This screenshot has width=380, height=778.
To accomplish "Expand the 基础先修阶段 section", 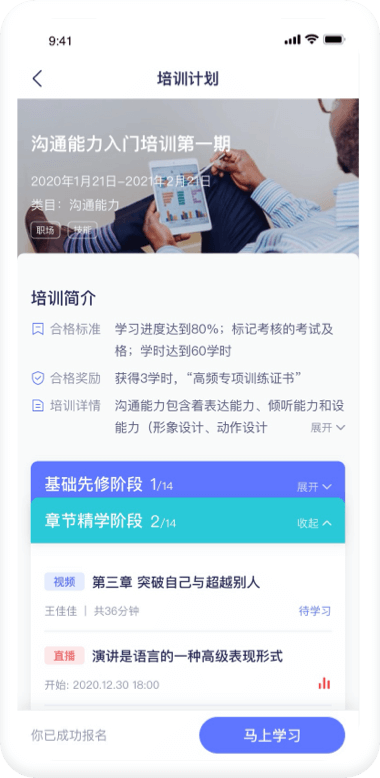I will point(314,487).
